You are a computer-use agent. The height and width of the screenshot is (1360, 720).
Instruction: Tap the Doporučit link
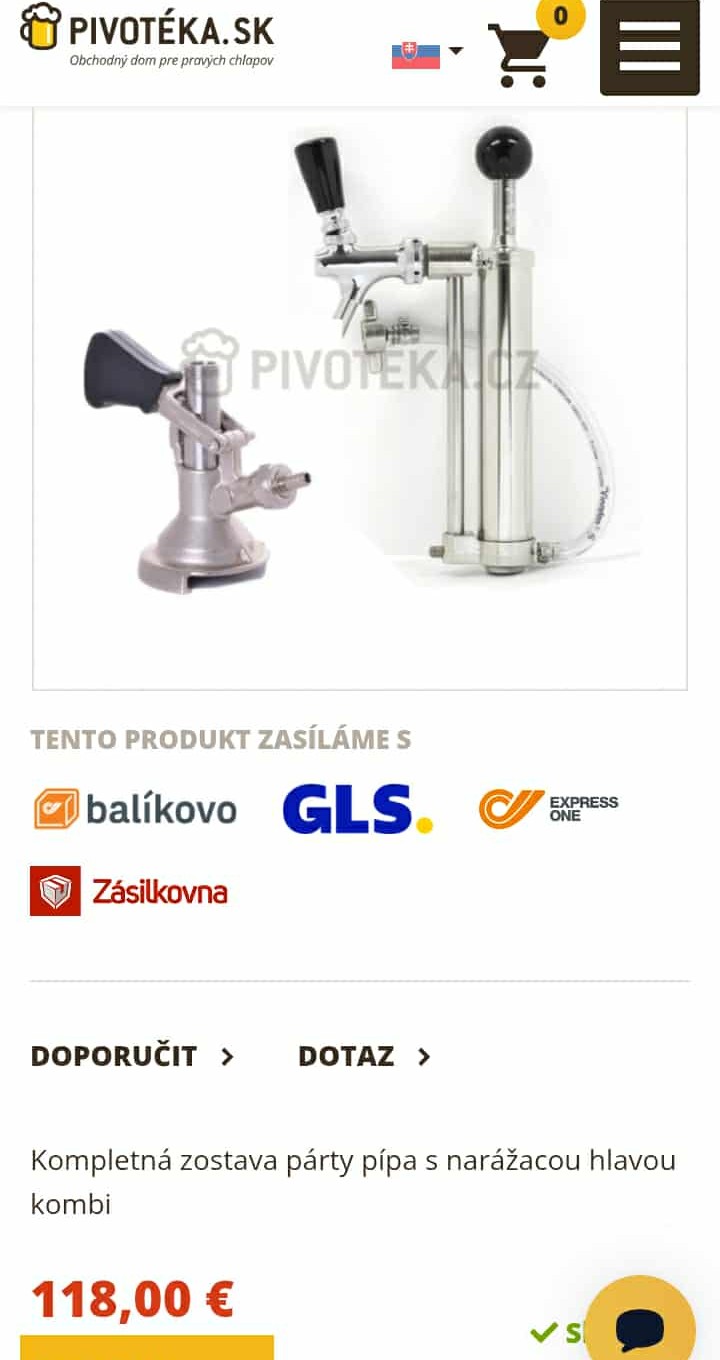(132, 1056)
